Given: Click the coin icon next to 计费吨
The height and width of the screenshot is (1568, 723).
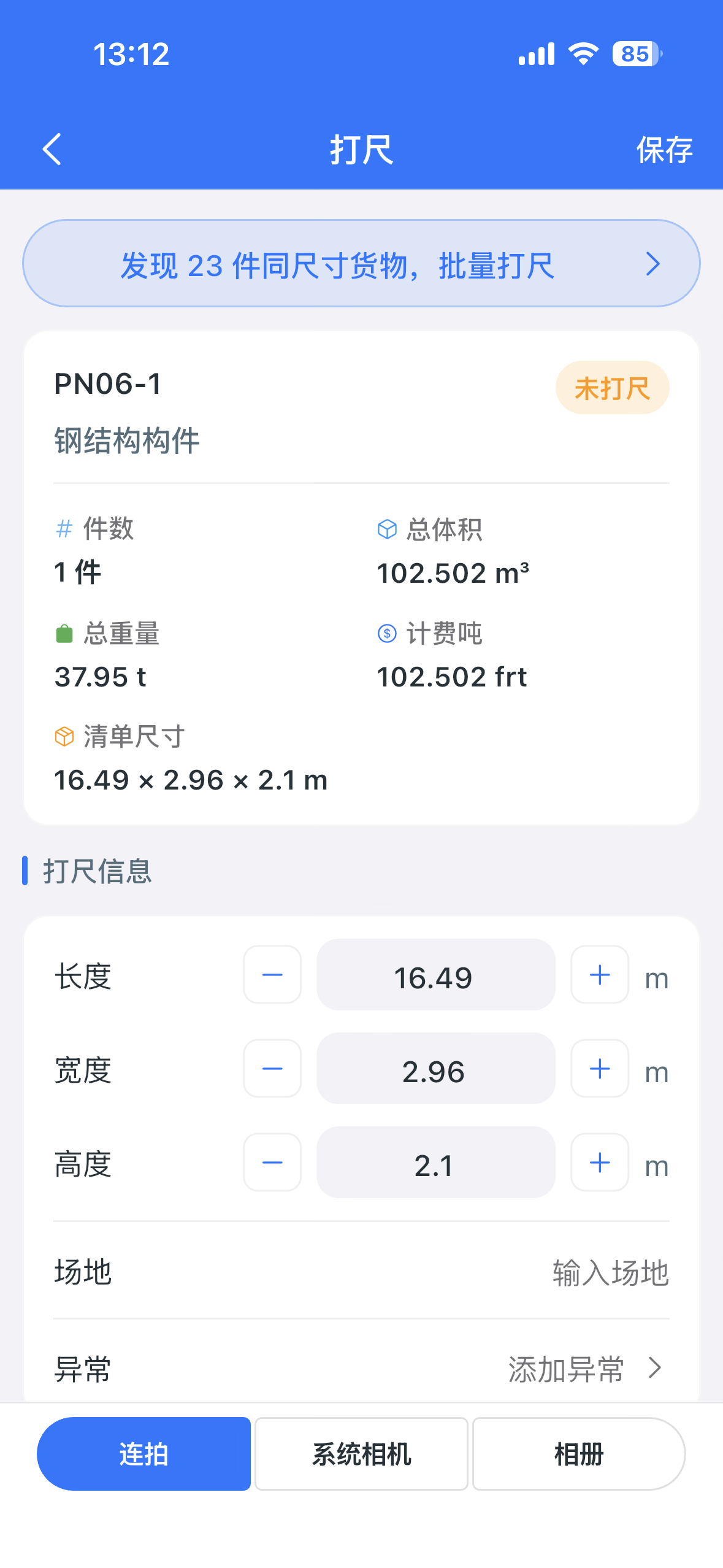Looking at the screenshot, I should (386, 634).
